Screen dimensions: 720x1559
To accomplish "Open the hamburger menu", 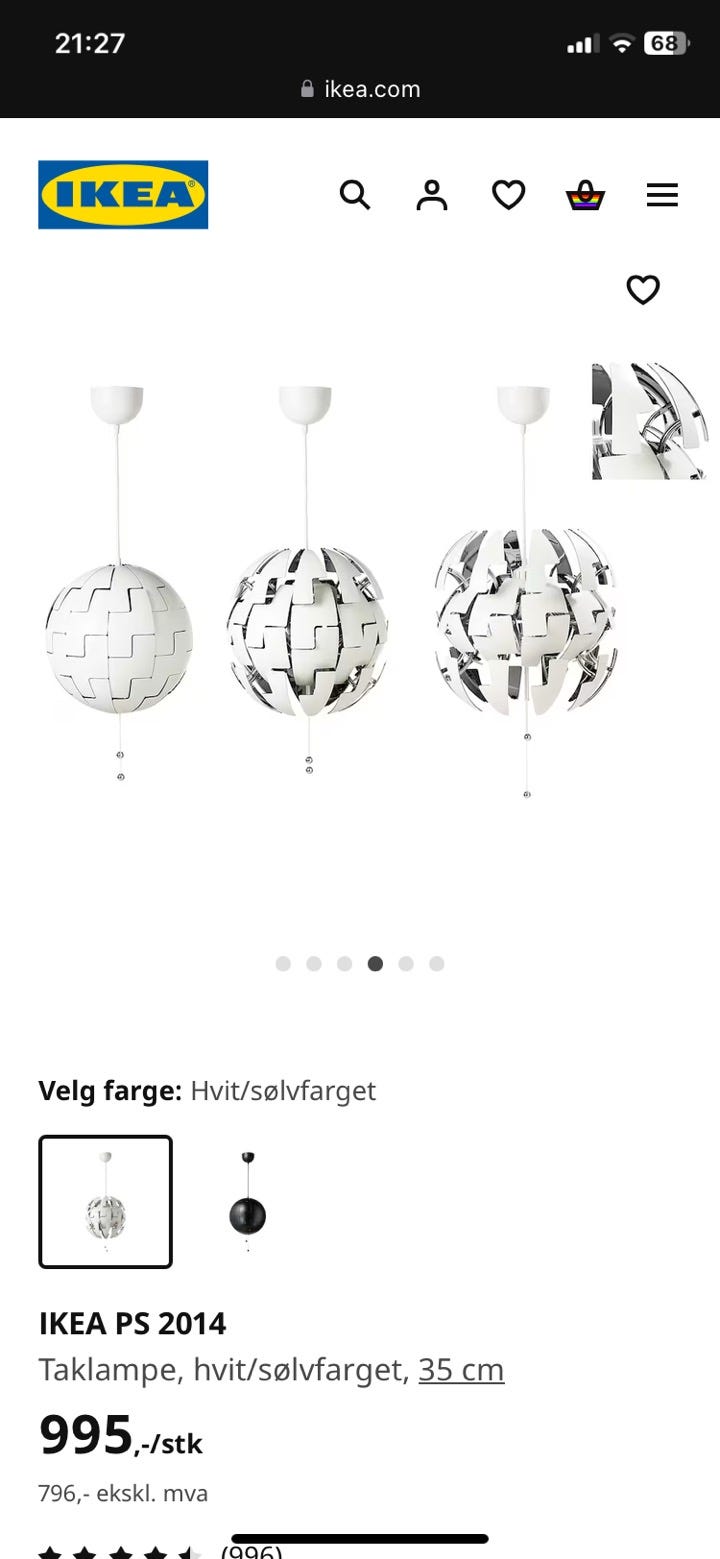I will tap(662, 194).
